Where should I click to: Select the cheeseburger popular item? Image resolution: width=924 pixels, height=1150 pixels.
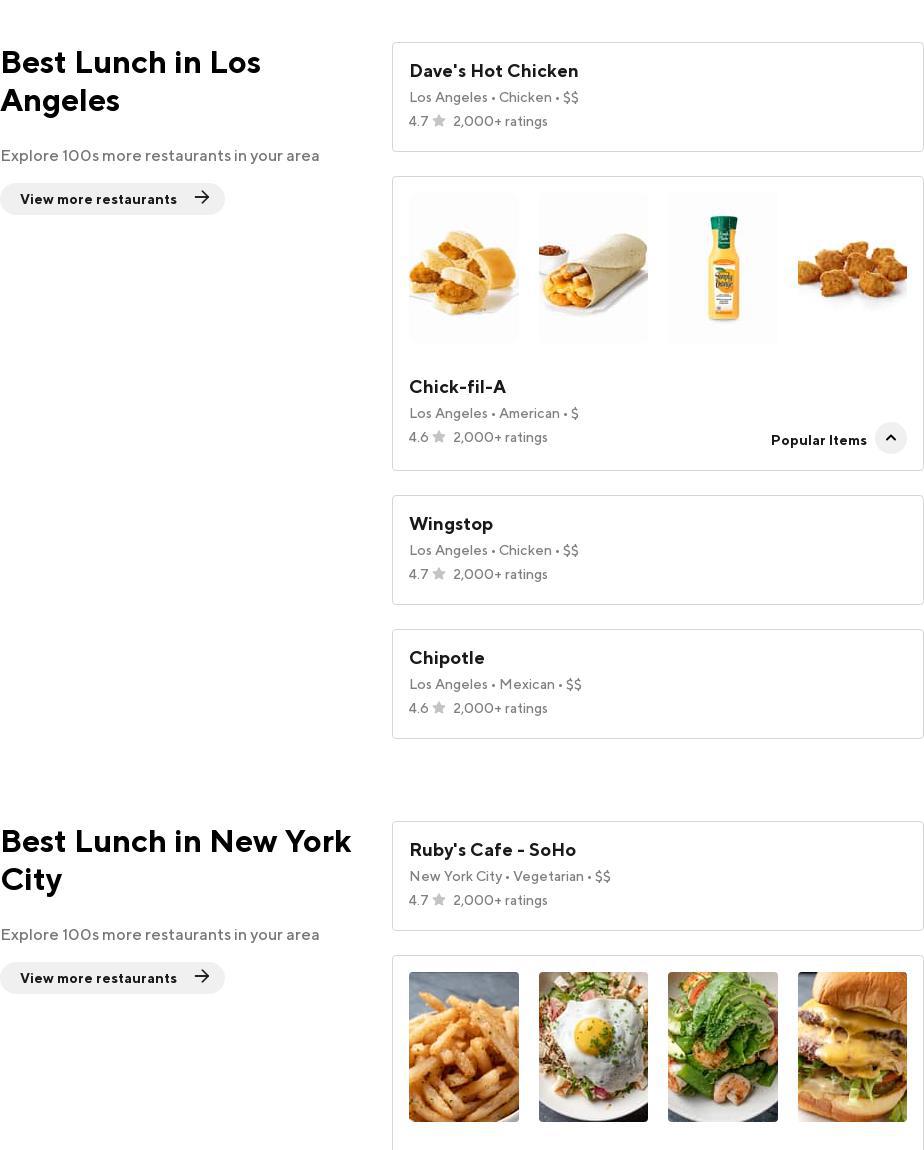(852, 1047)
